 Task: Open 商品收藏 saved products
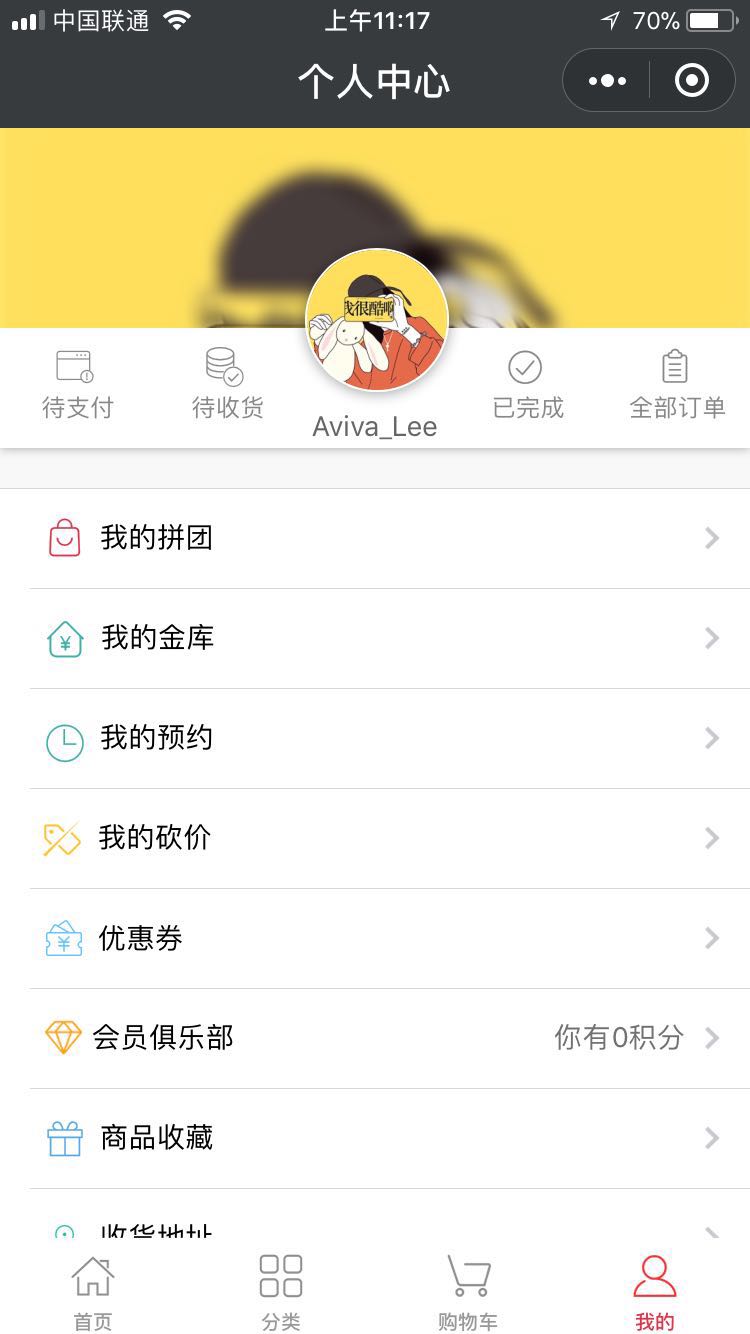pyautogui.click(x=375, y=1138)
